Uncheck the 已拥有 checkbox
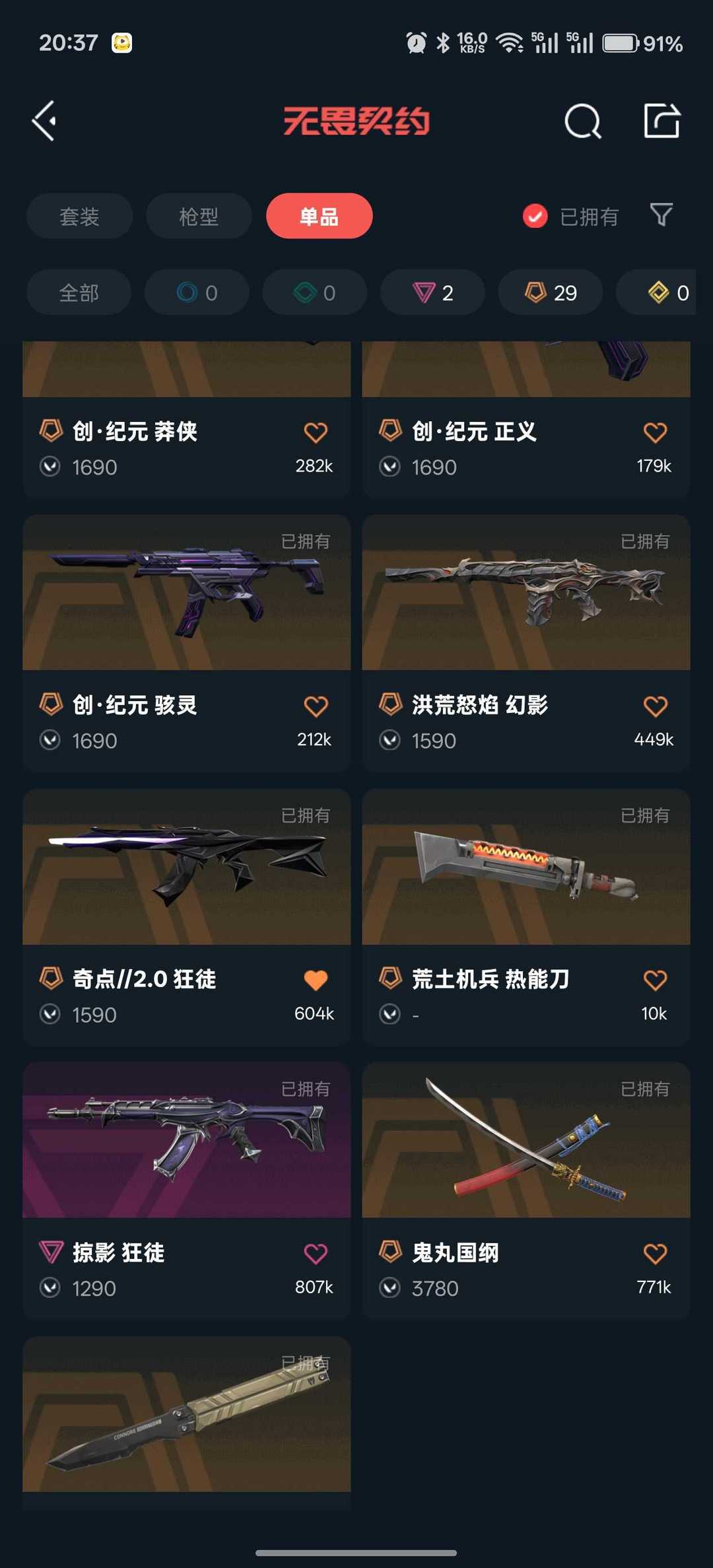 pyautogui.click(x=535, y=216)
